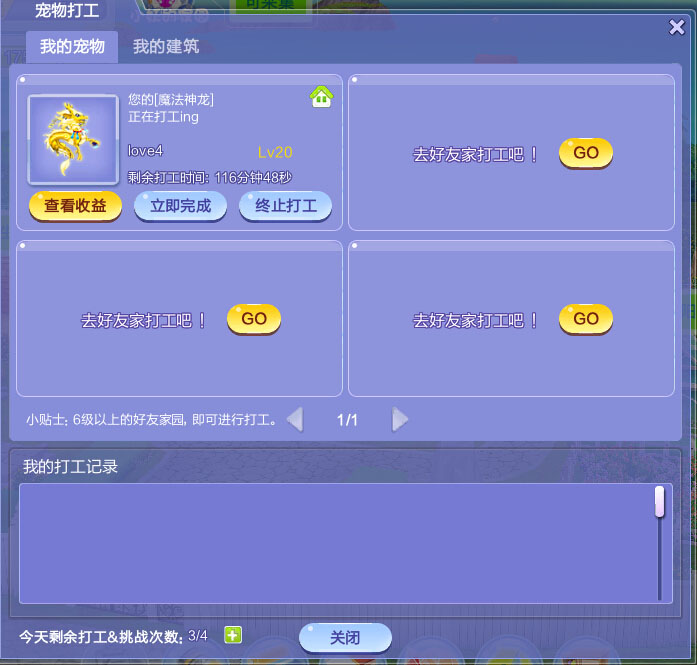Image resolution: width=697 pixels, height=665 pixels.
Task: Tap the green home icon on pet card
Action: coord(321,96)
